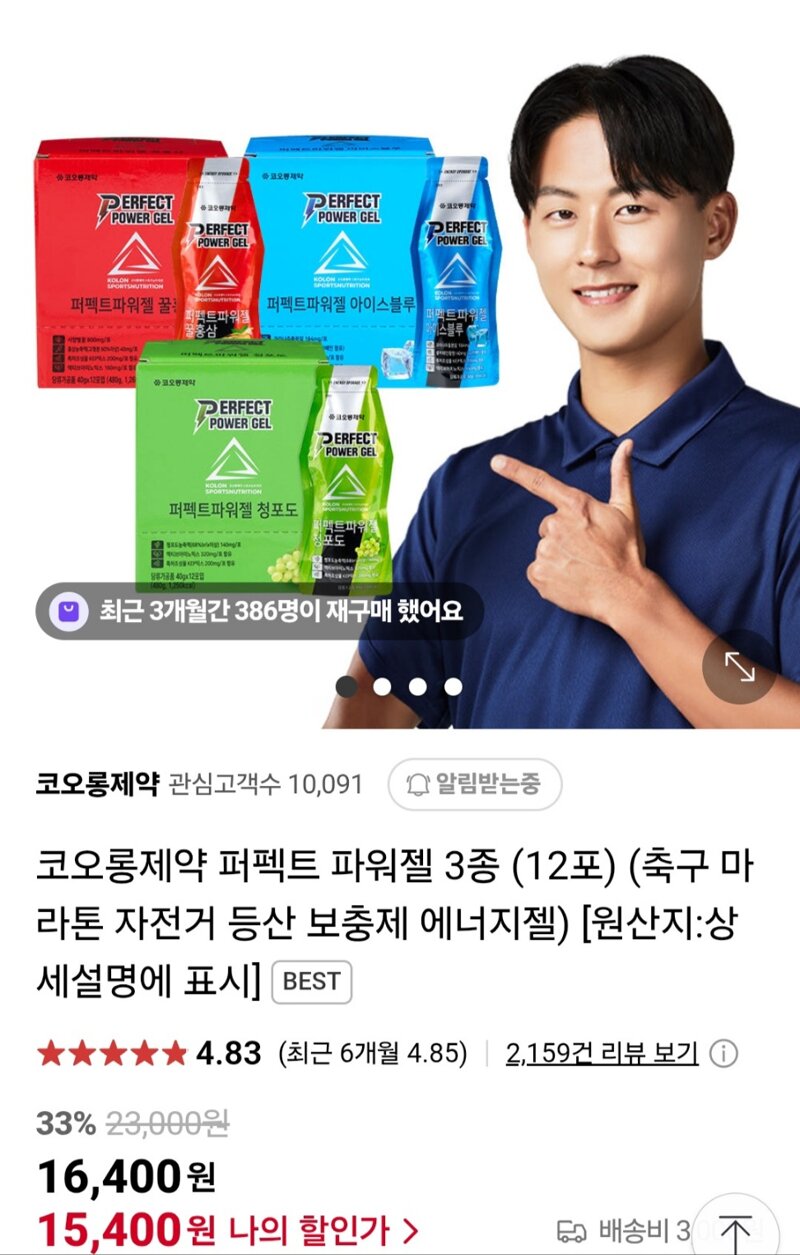Open the 코오롱제약 store page
The width and height of the screenshot is (800, 1255).
(x=97, y=784)
